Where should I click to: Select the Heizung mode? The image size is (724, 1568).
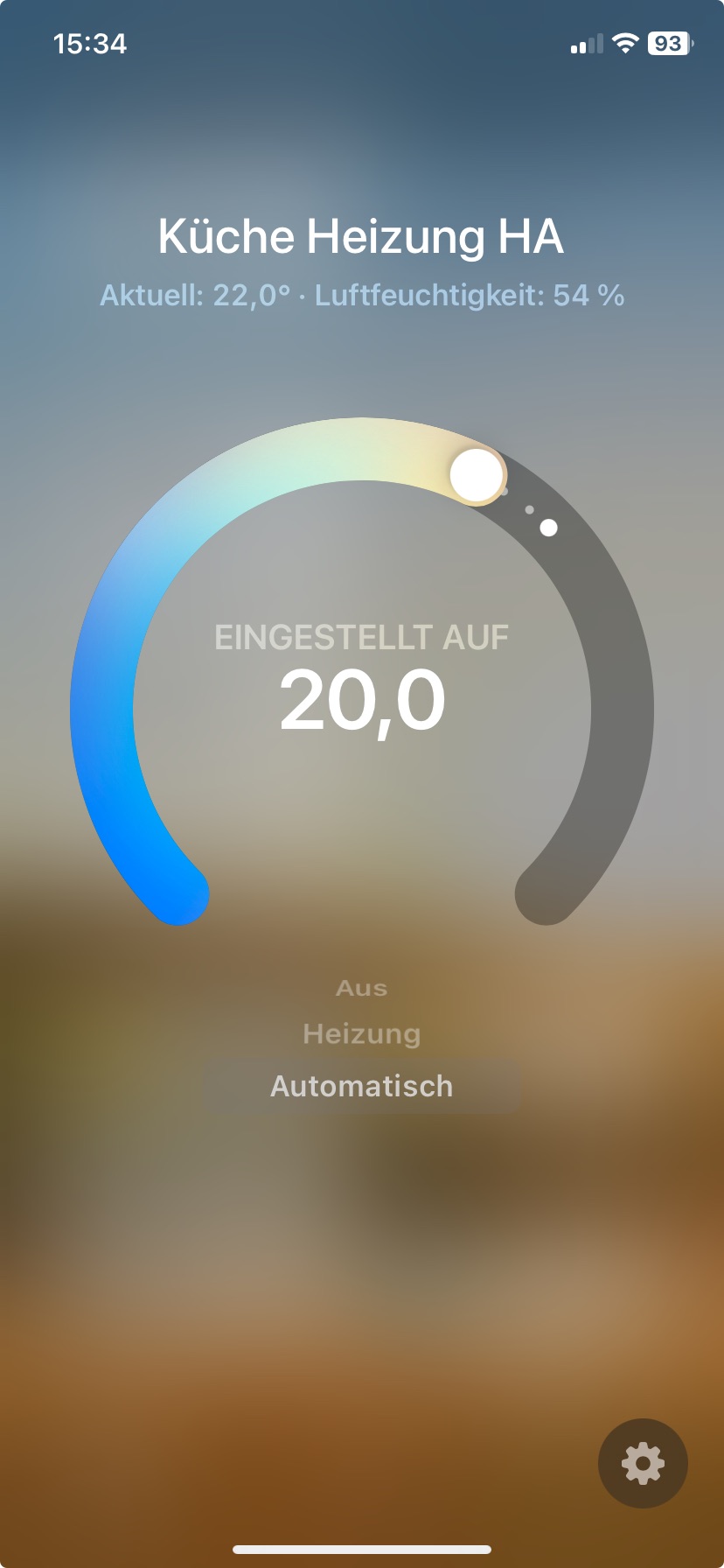pos(362,1034)
